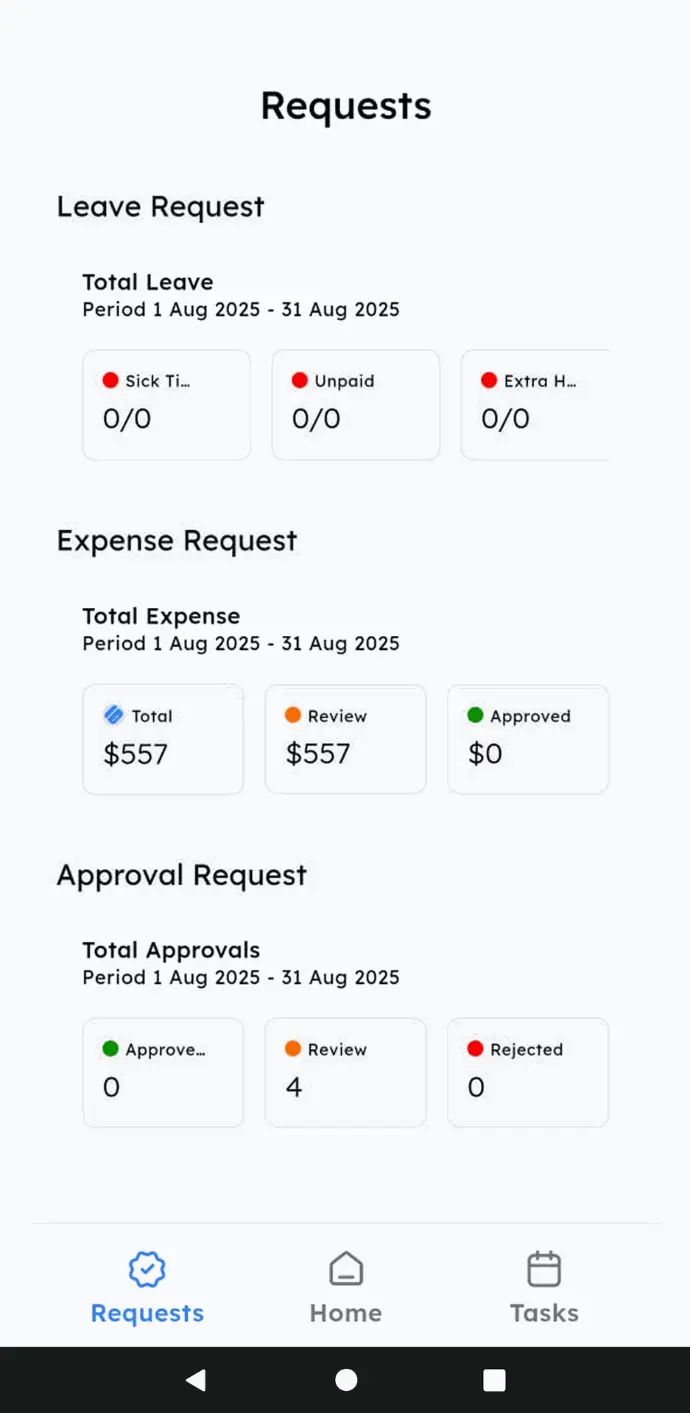The height and width of the screenshot is (1413, 690).
Task: Open the four approvals under Review
Action: click(345, 1072)
